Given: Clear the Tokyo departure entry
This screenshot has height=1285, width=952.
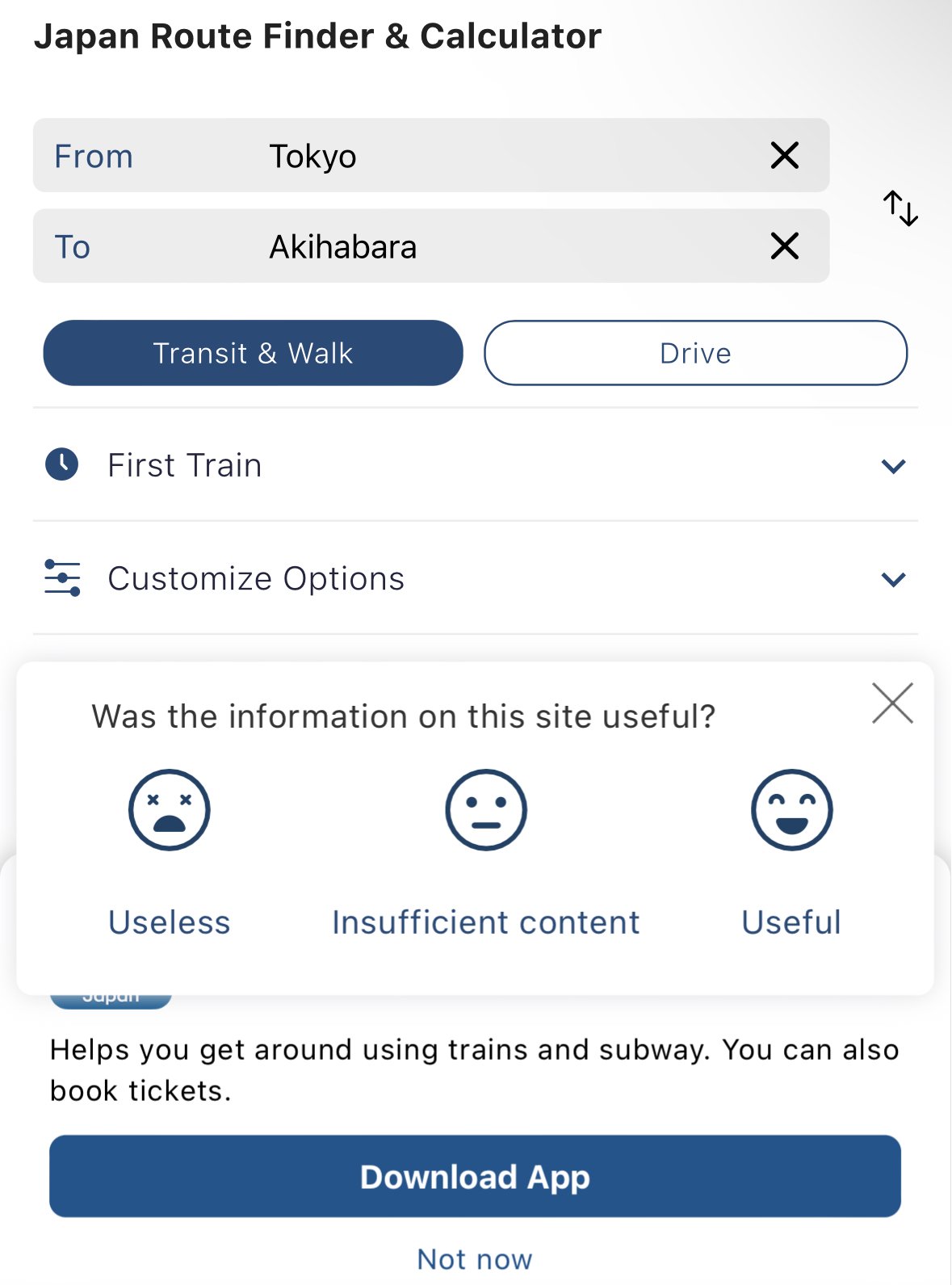Looking at the screenshot, I should point(784,155).
